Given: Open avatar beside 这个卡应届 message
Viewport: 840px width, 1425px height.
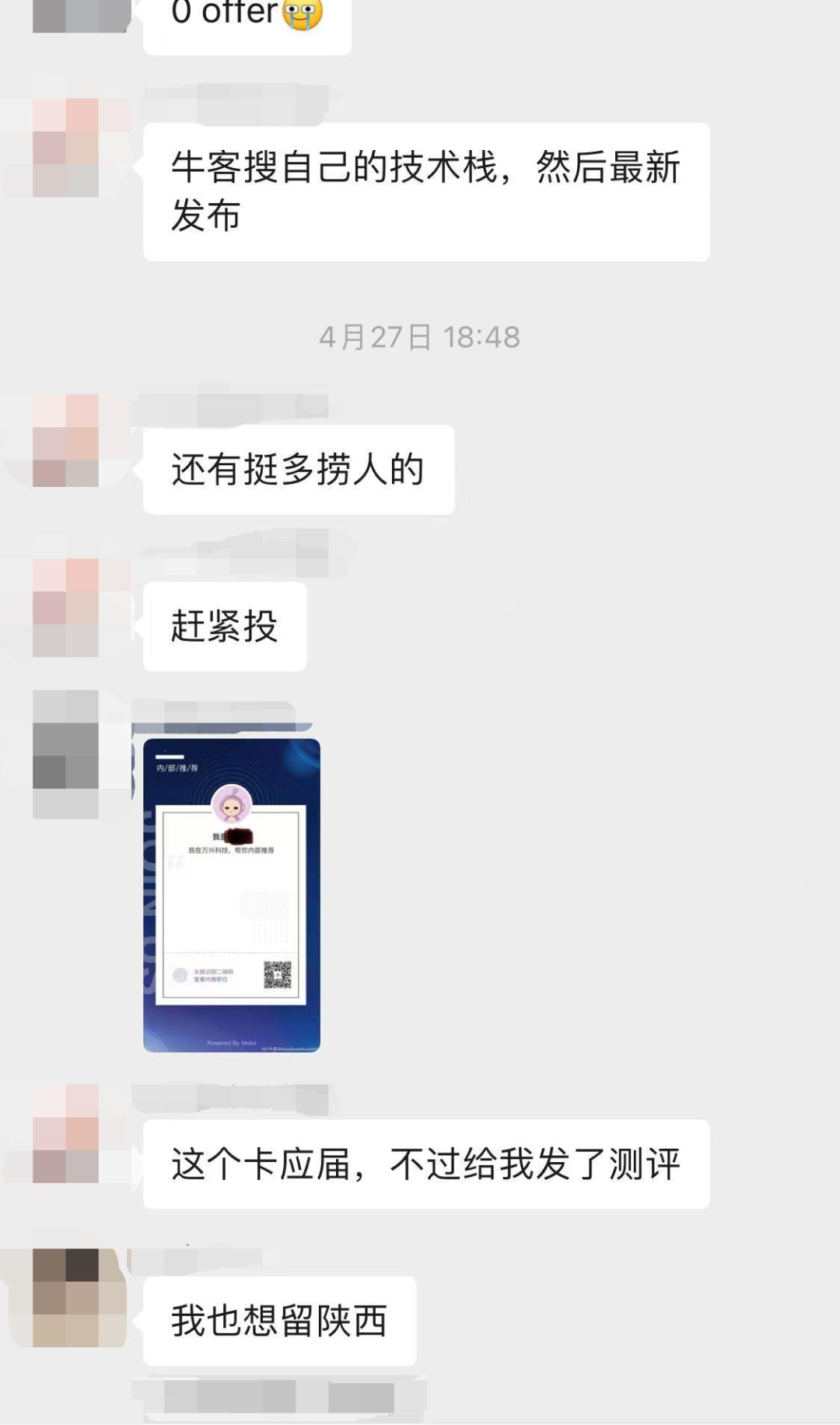Looking at the screenshot, I should [x=66, y=1133].
